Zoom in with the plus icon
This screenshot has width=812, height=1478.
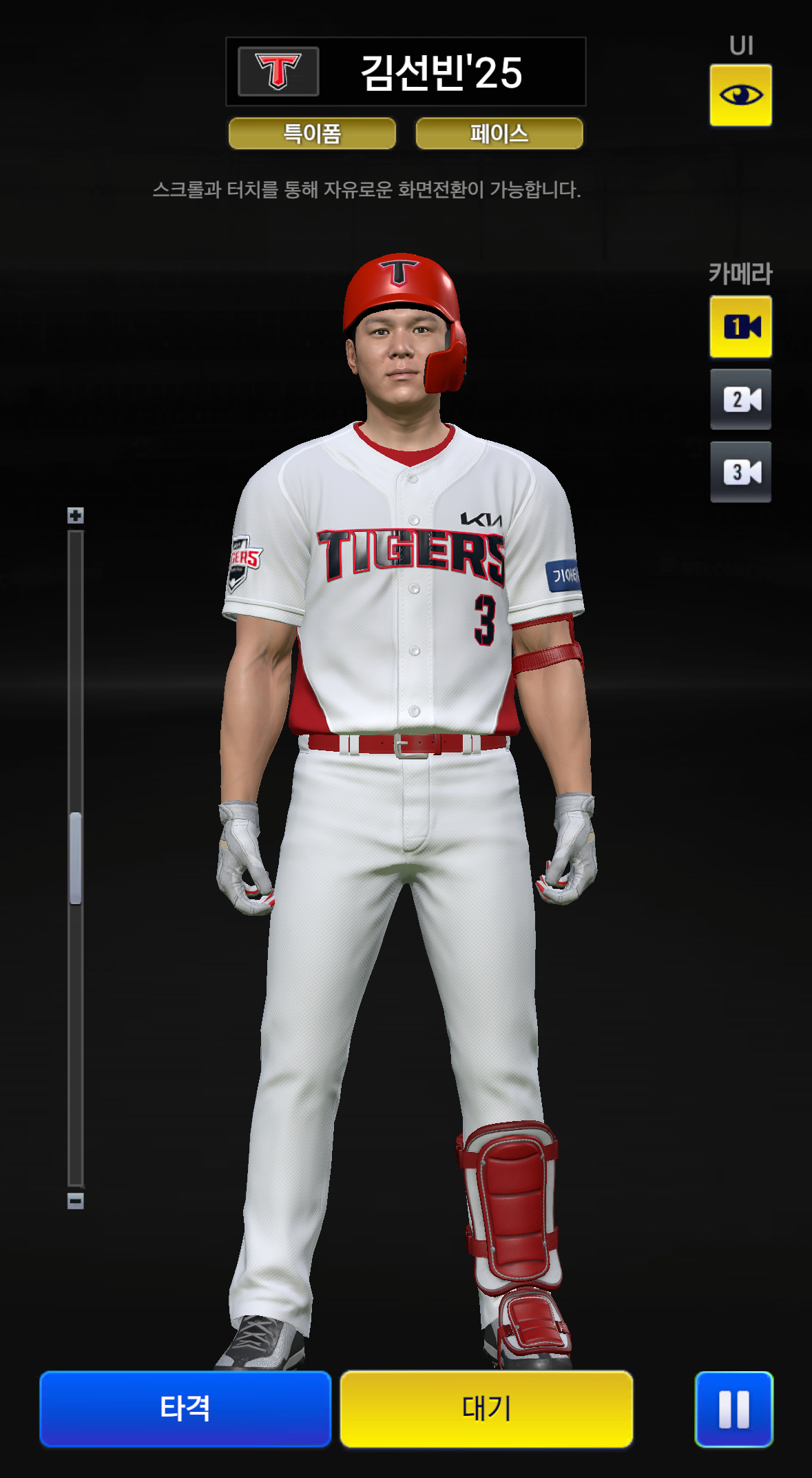[x=76, y=515]
